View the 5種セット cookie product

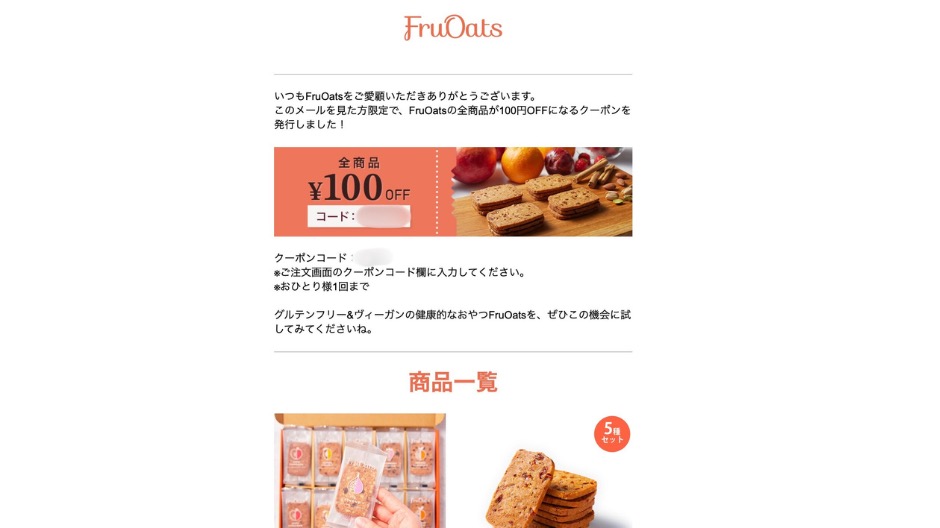545,475
